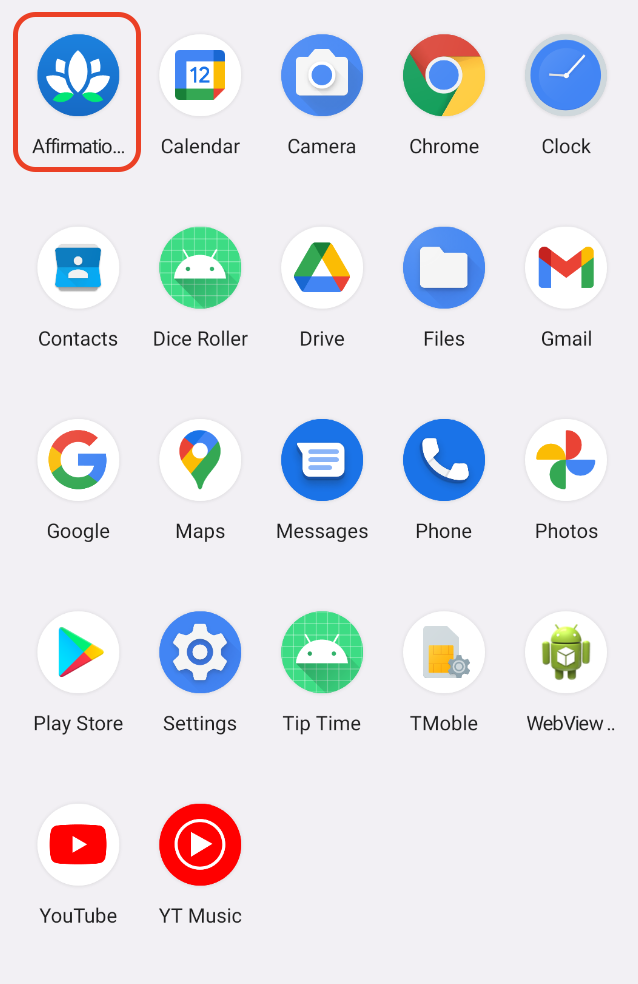Launch the Gmail app
Screen dimensions: 638x984
click(x=566, y=268)
